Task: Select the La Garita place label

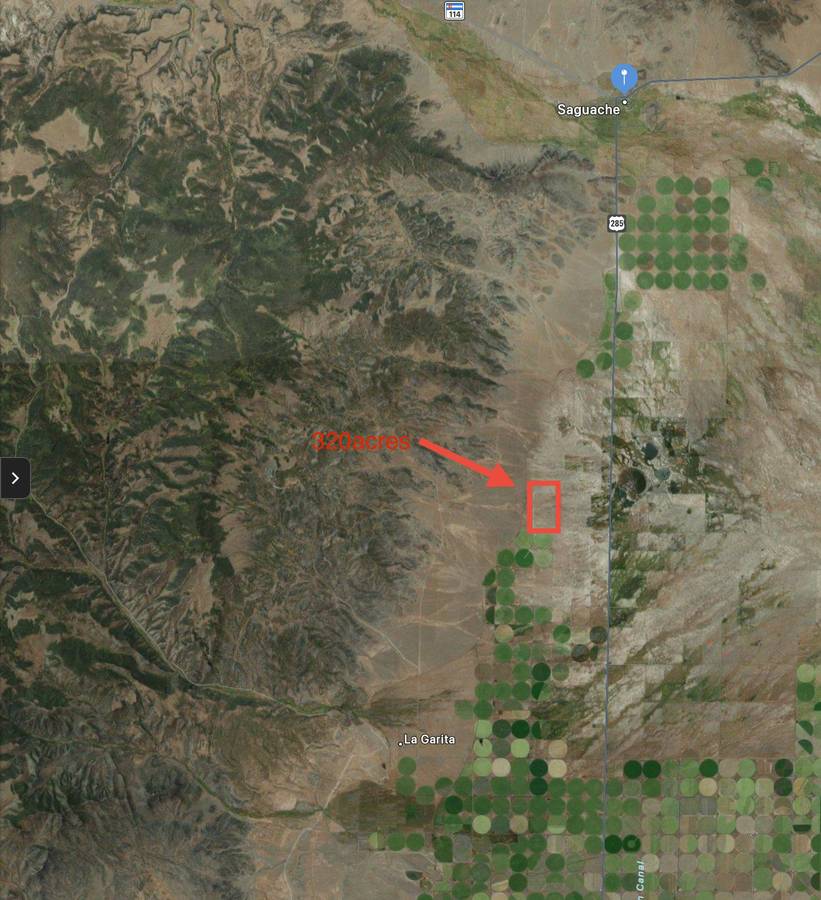Action: point(430,740)
